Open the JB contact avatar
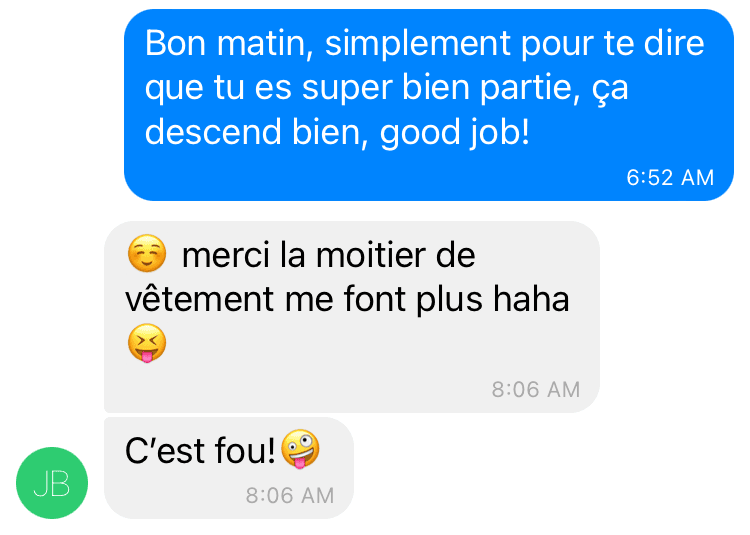This screenshot has height=535, width=750. click(52, 483)
